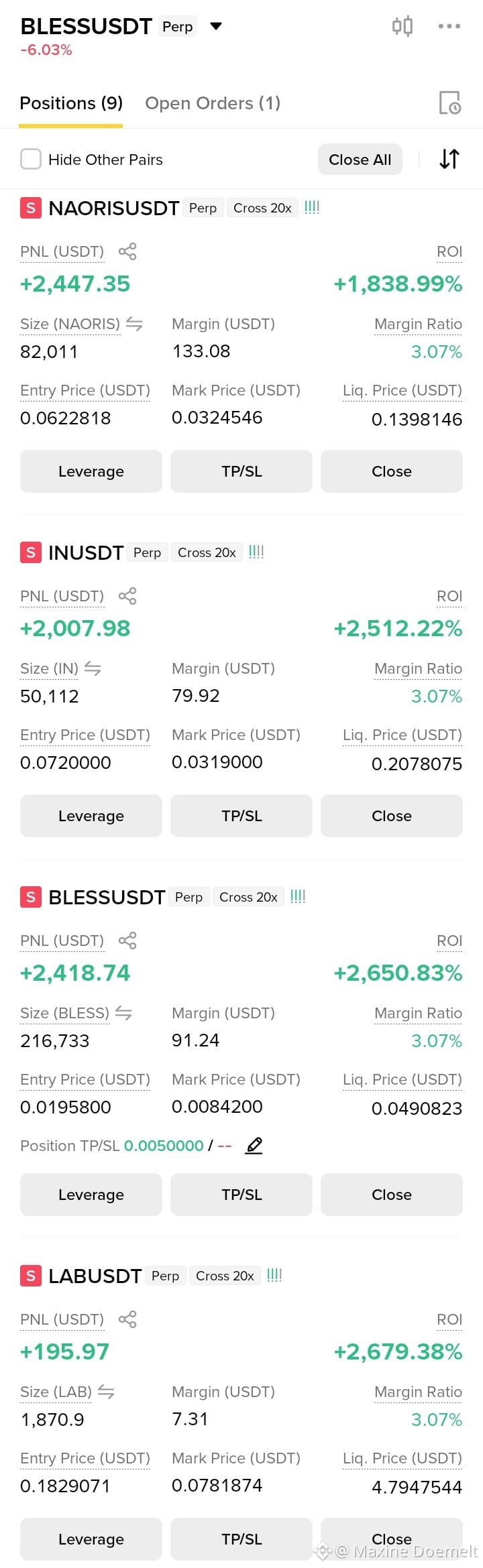Share the NAORISUSDT position PNL
The width and height of the screenshot is (483, 1568).
[127, 251]
